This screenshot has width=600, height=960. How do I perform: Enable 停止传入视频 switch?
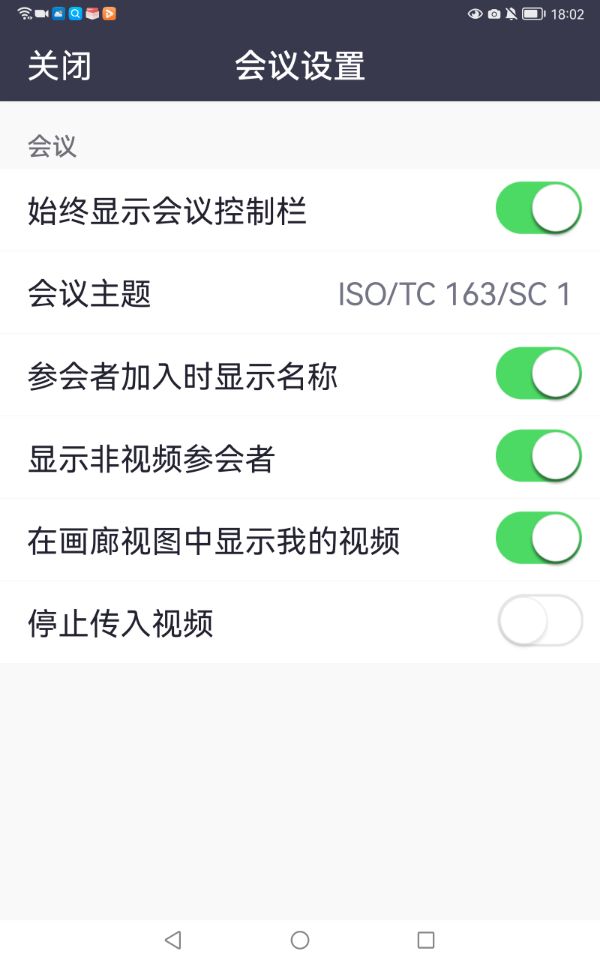click(x=540, y=621)
